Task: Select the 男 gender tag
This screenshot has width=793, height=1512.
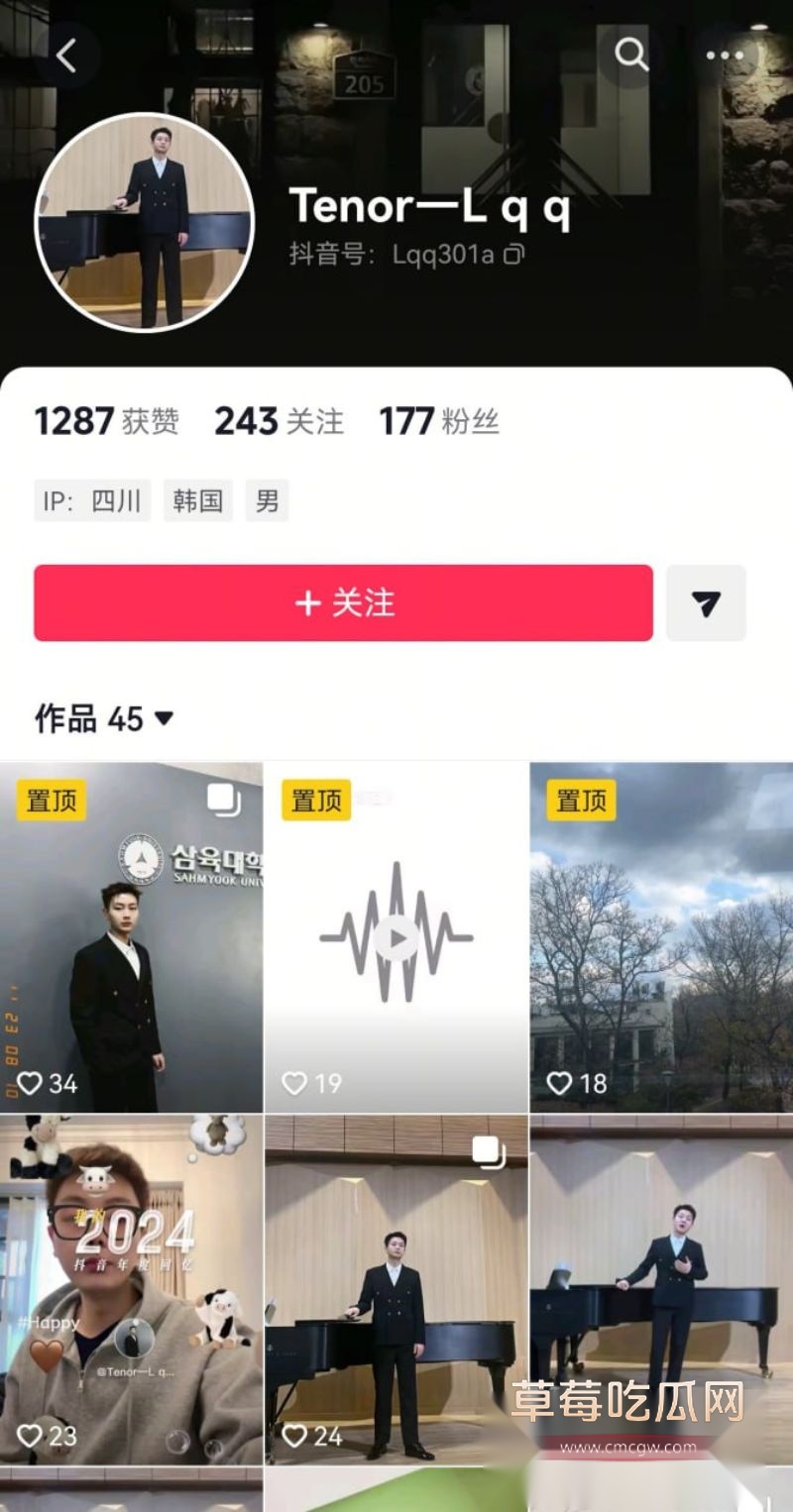Action: tap(266, 501)
